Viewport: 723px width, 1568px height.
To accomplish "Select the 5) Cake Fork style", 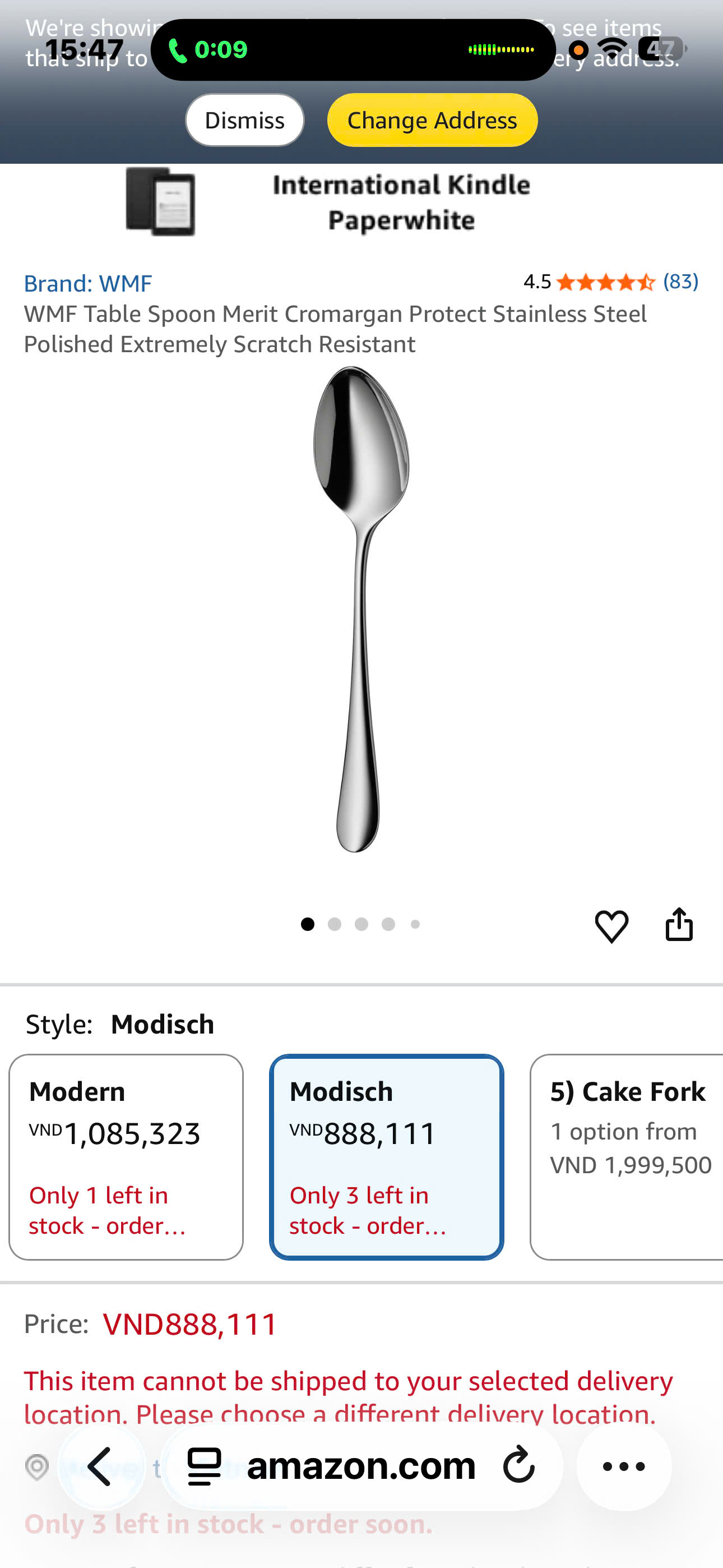I will point(627,1156).
